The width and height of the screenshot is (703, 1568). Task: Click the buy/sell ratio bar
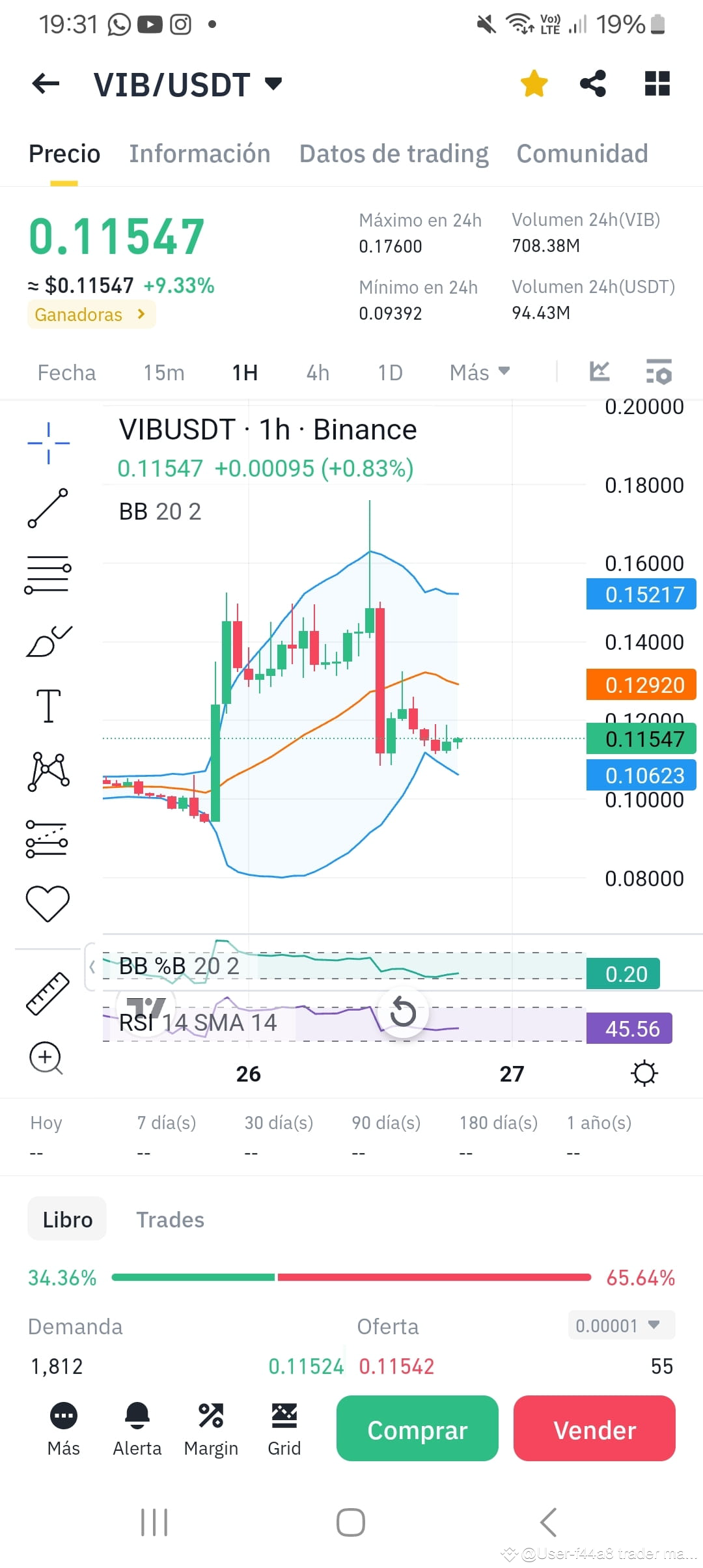(x=351, y=1277)
